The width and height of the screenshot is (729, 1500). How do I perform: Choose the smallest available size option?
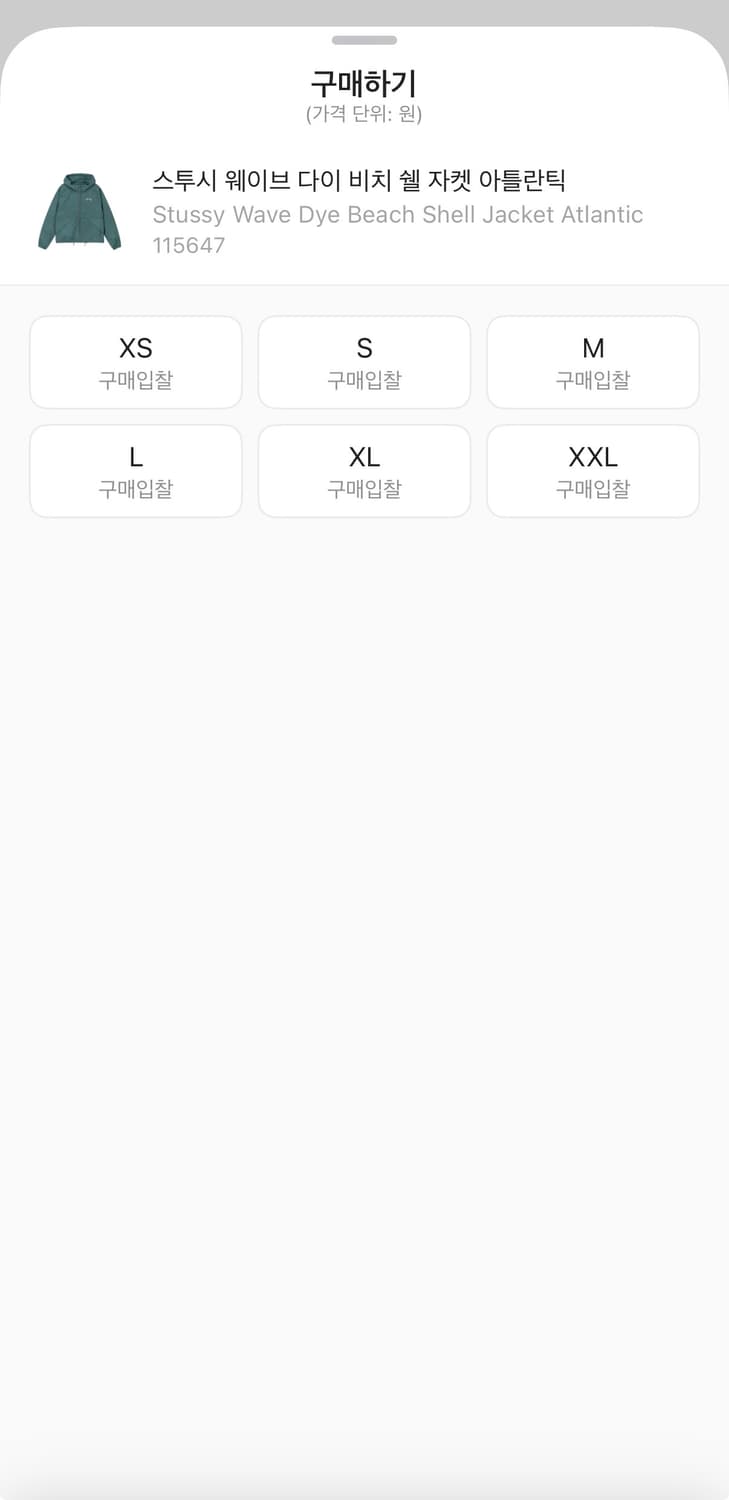(x=135, y=362)
